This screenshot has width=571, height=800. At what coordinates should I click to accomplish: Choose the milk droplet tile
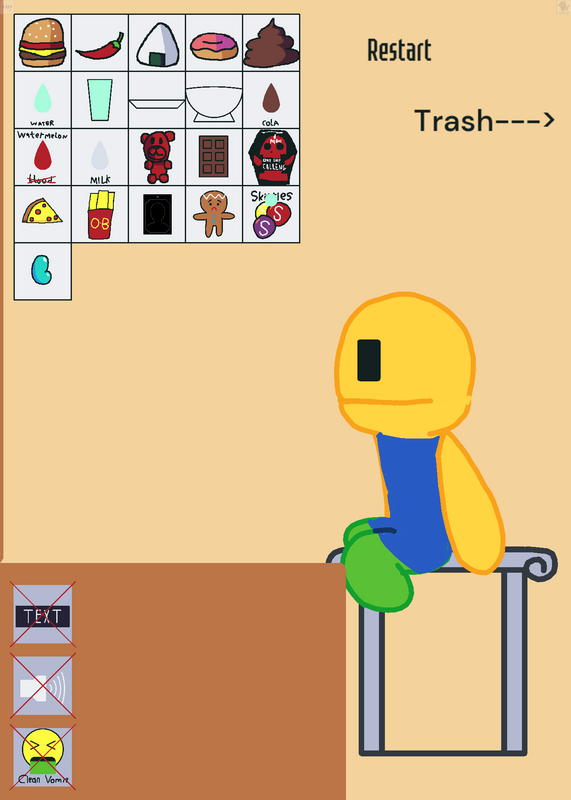[x=100, y=157]
